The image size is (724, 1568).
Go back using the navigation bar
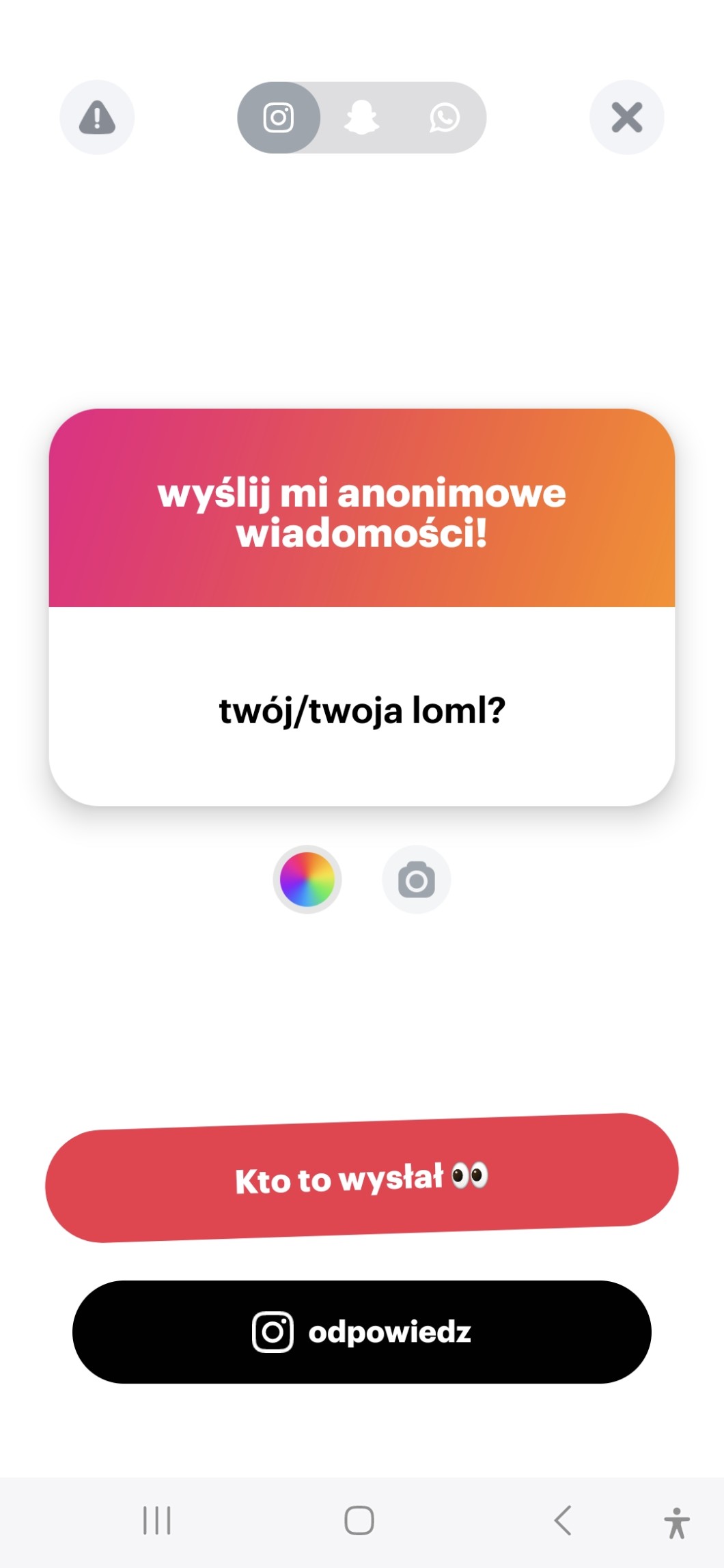[563, 1520]
